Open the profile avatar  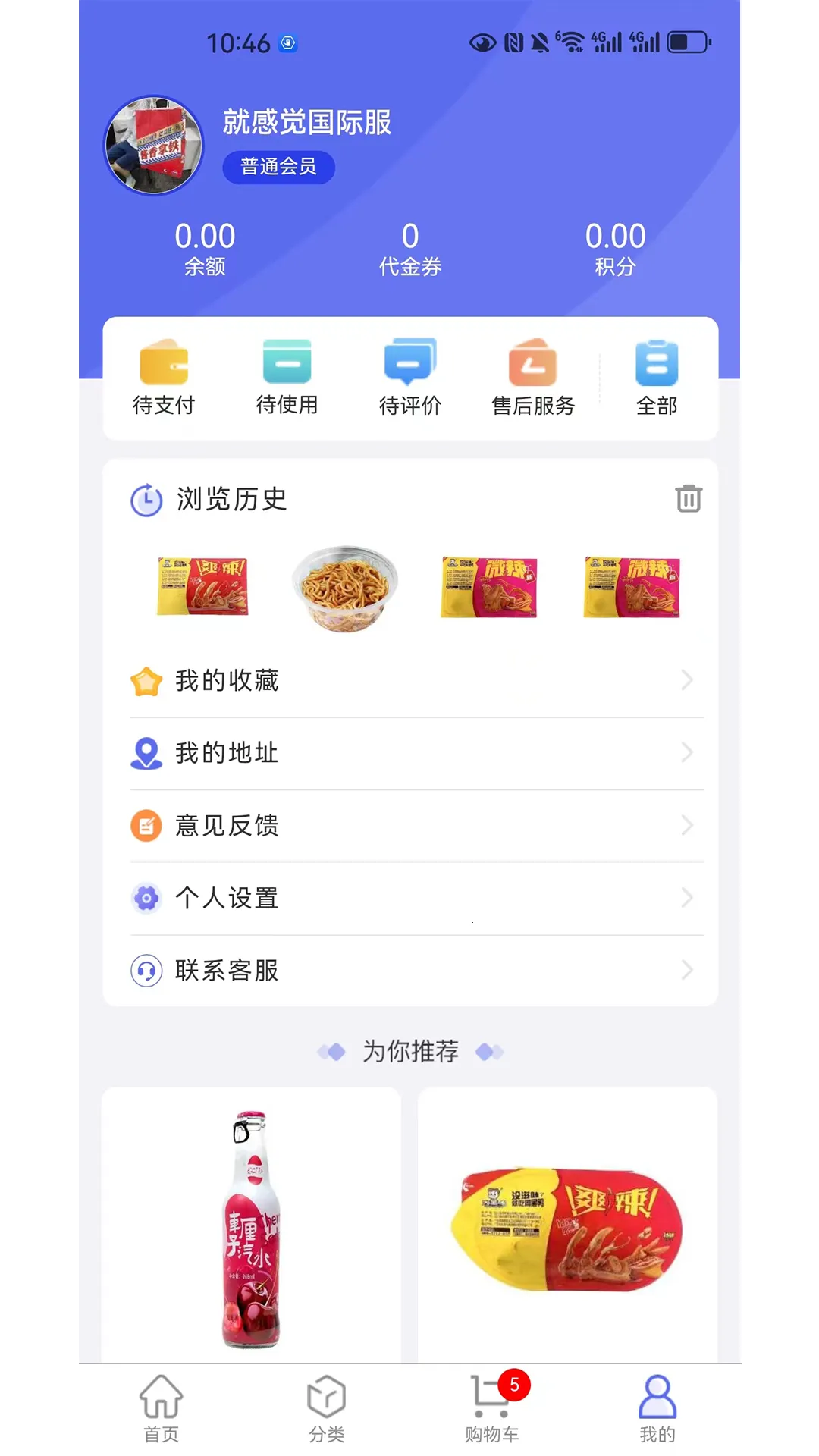pos(154,145)
